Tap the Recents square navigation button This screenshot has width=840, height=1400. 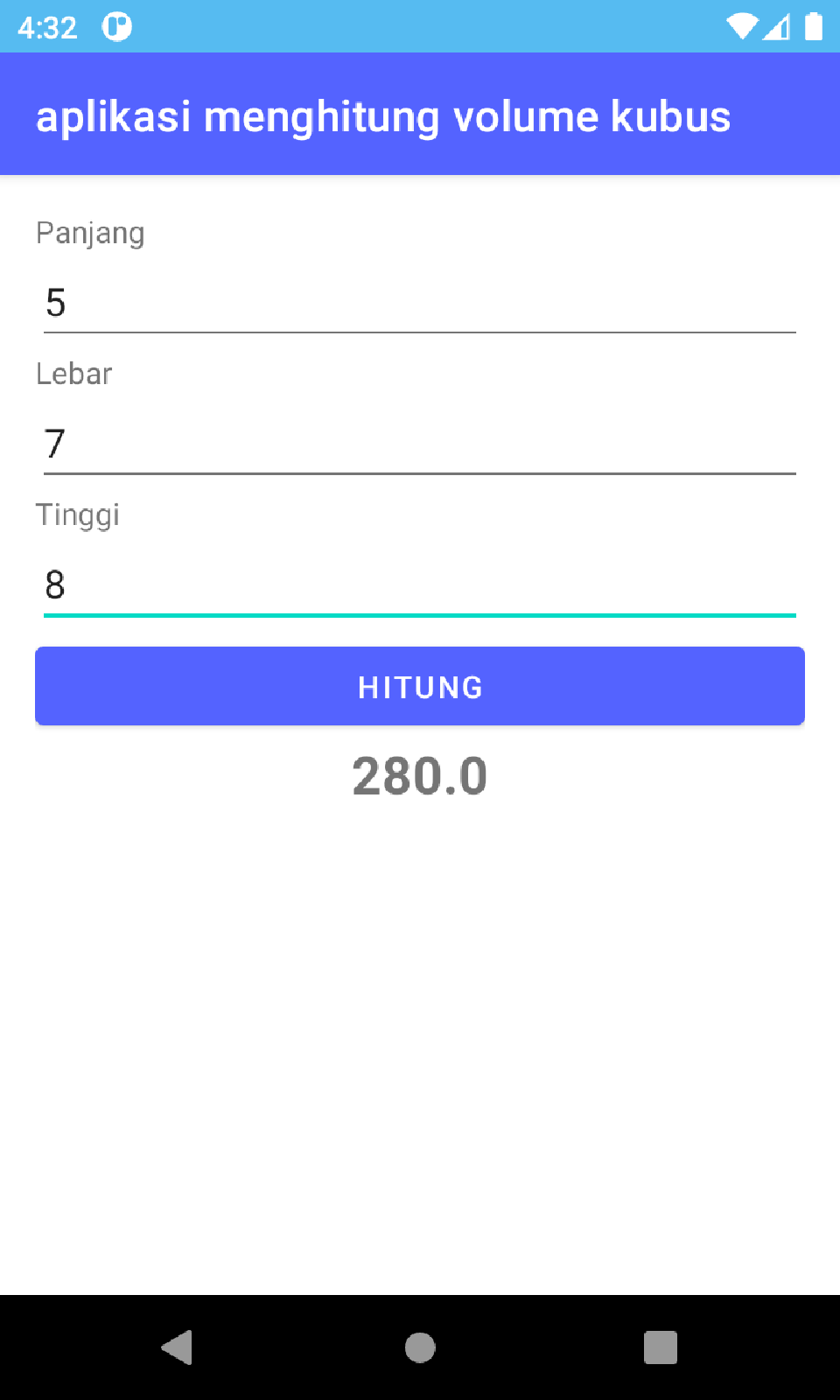coord(661,1347)
